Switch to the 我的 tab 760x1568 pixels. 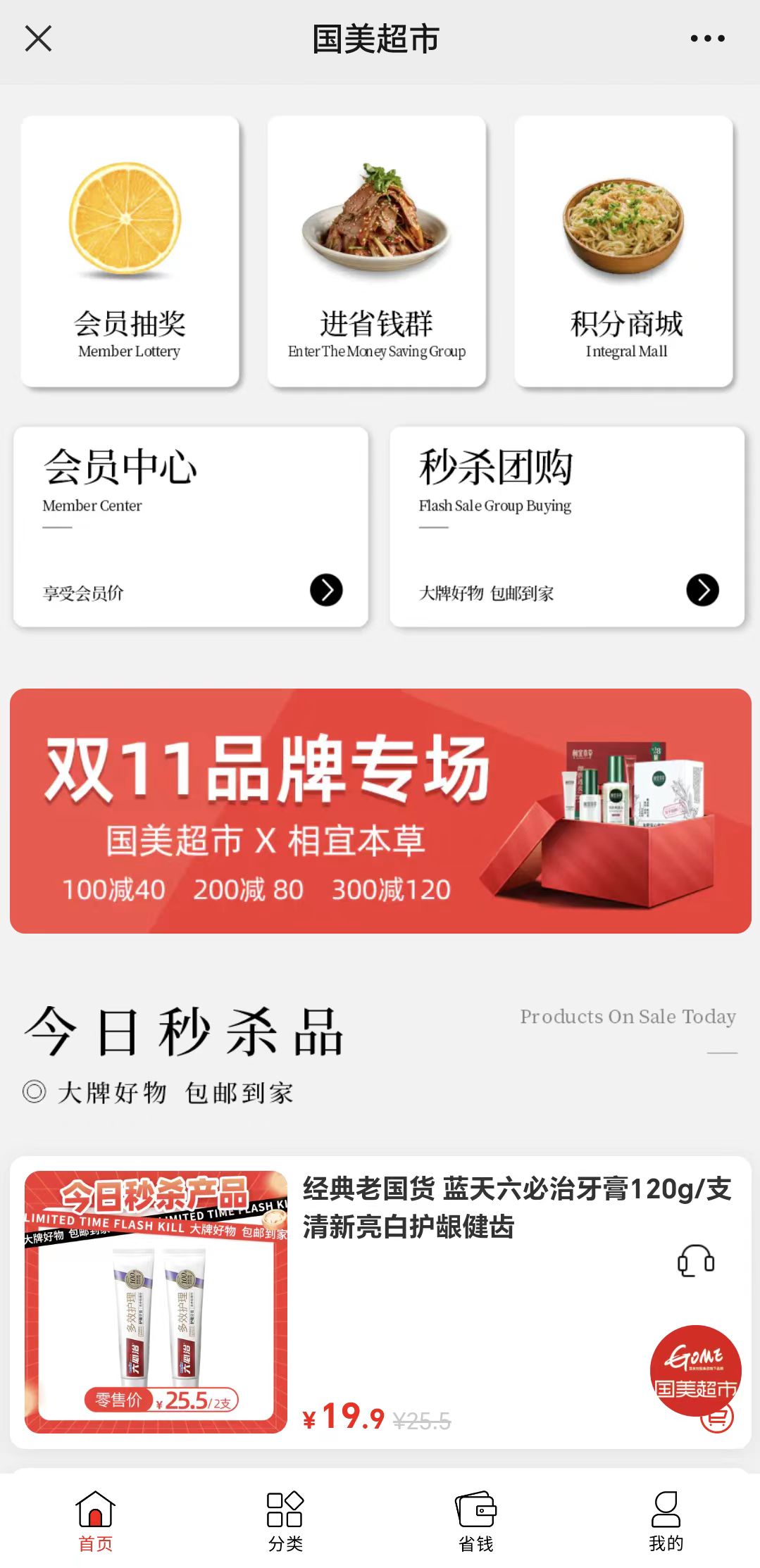(x=666, y=1521)
